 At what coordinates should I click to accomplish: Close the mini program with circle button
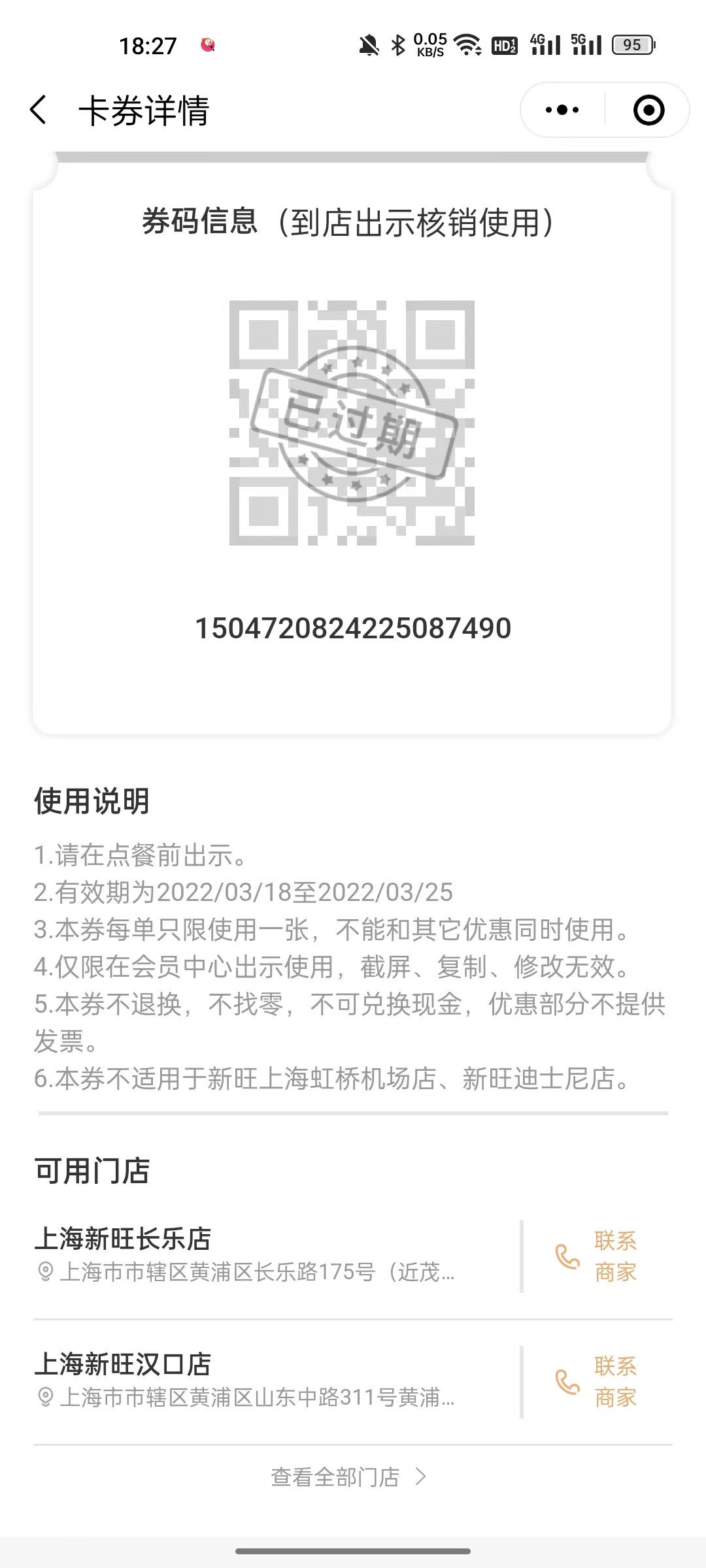pyautogui.click(x=648, y=110)
